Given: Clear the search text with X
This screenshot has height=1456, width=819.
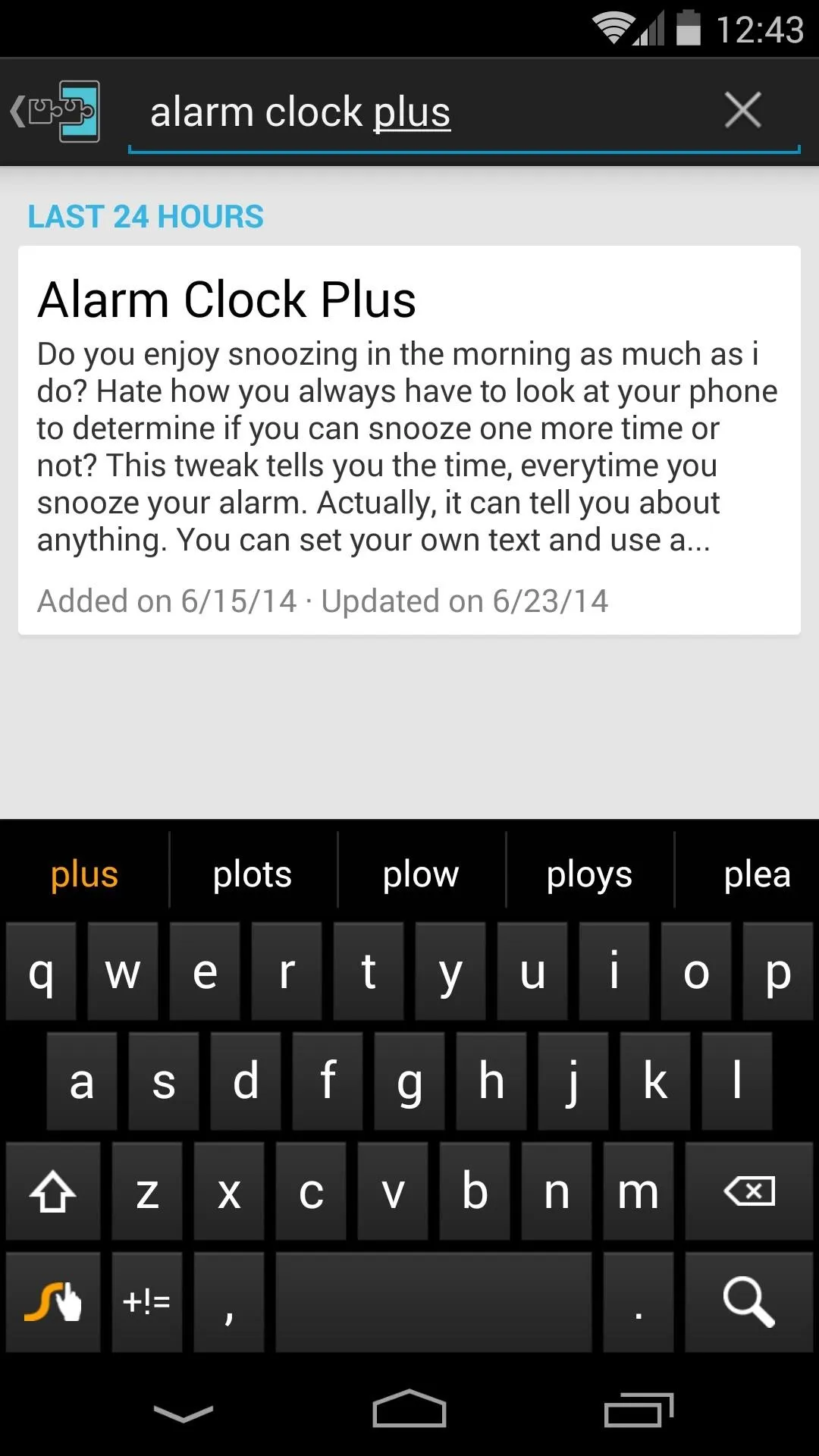Looking at the screenshot, I should tap(742, 111).
